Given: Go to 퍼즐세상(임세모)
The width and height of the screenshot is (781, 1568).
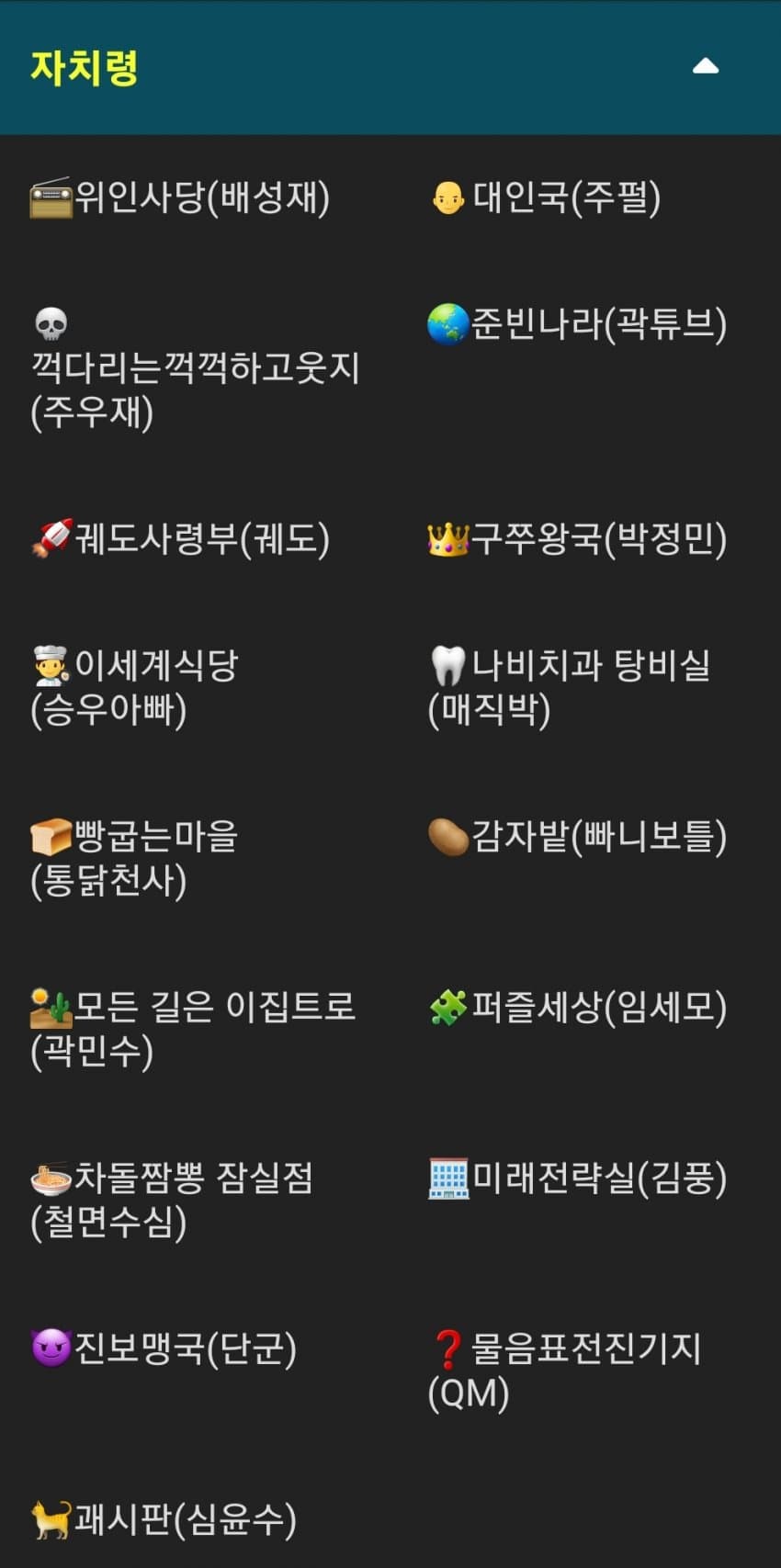Looking at the screenshot, I should pos(578,1008).
